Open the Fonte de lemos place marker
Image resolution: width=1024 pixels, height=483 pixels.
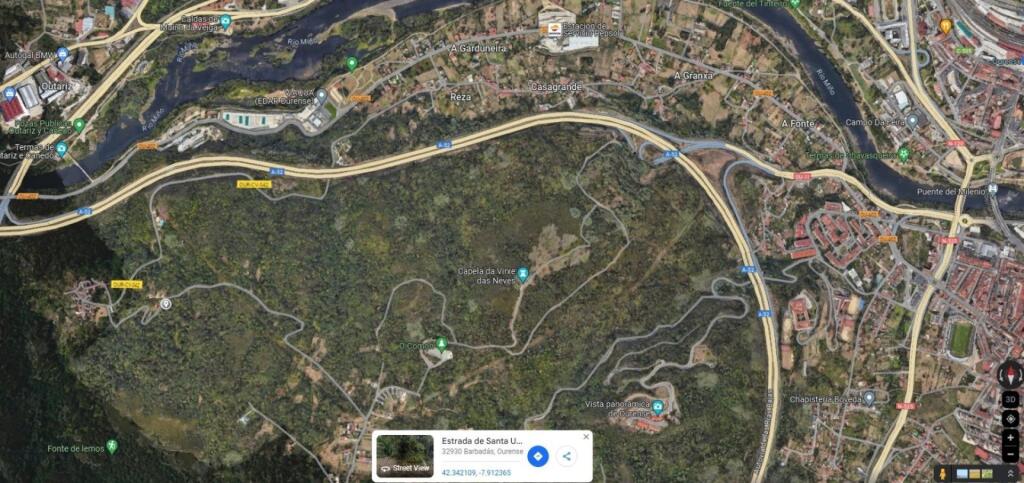(112, 446)
